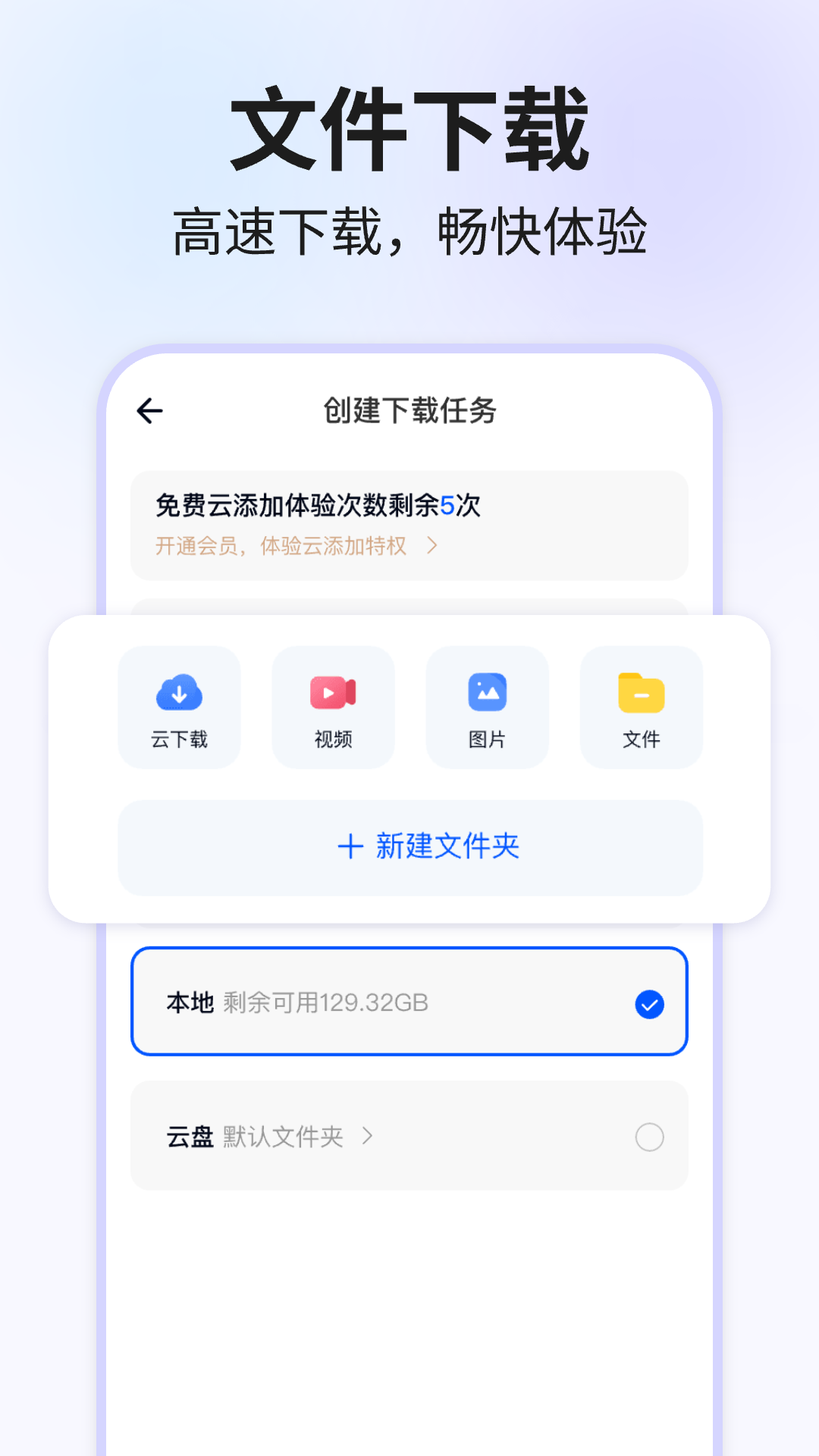Open 开通会员 membership details chevron
This screenshot has width=819, height=1456.
pyautogui.click(x=432, y=545)
